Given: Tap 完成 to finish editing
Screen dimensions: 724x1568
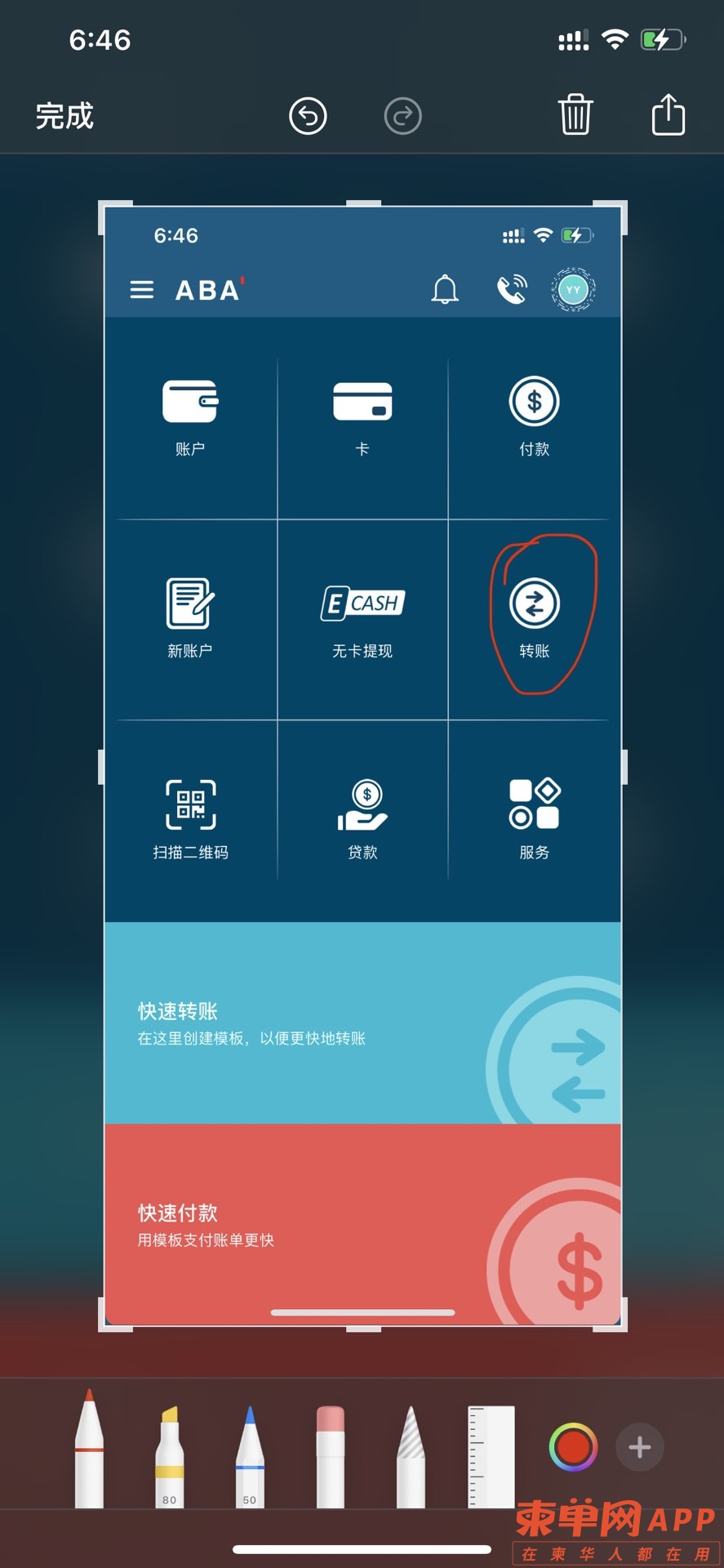Looking at the screenshot, I should (x=64, y=116).
